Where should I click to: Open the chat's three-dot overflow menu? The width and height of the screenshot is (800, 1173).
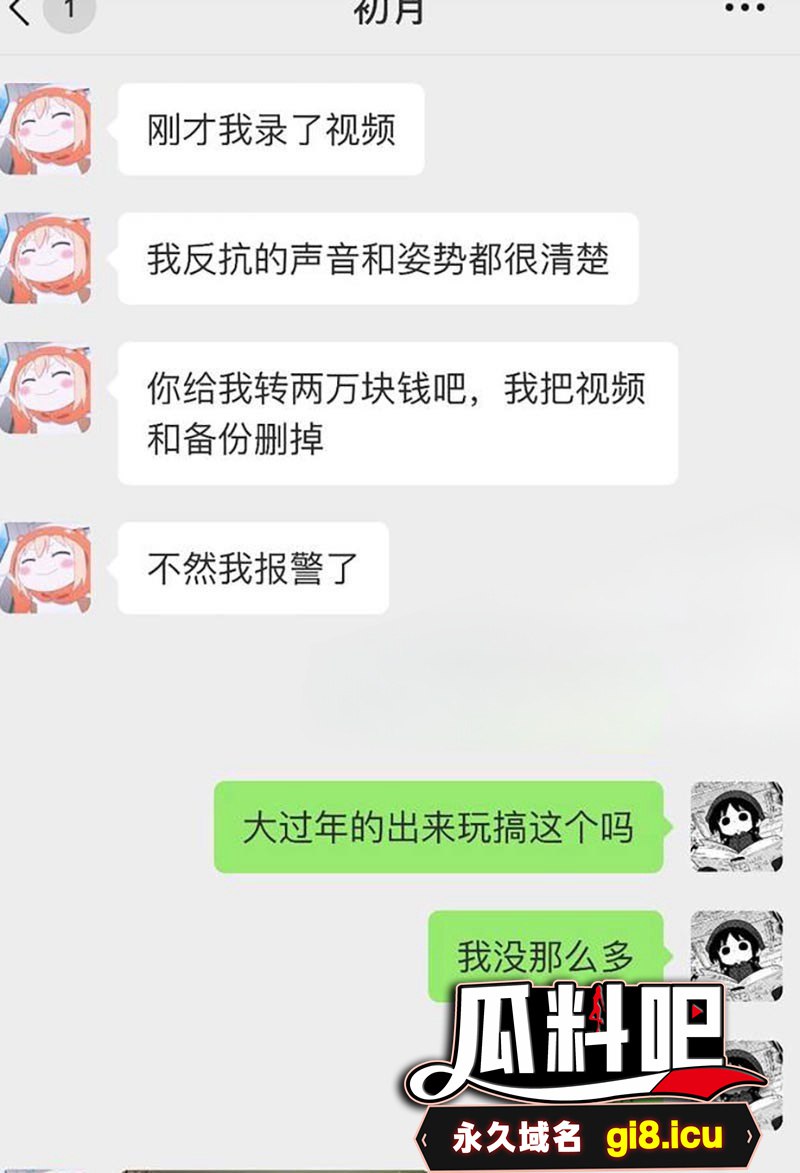point(744,8)
